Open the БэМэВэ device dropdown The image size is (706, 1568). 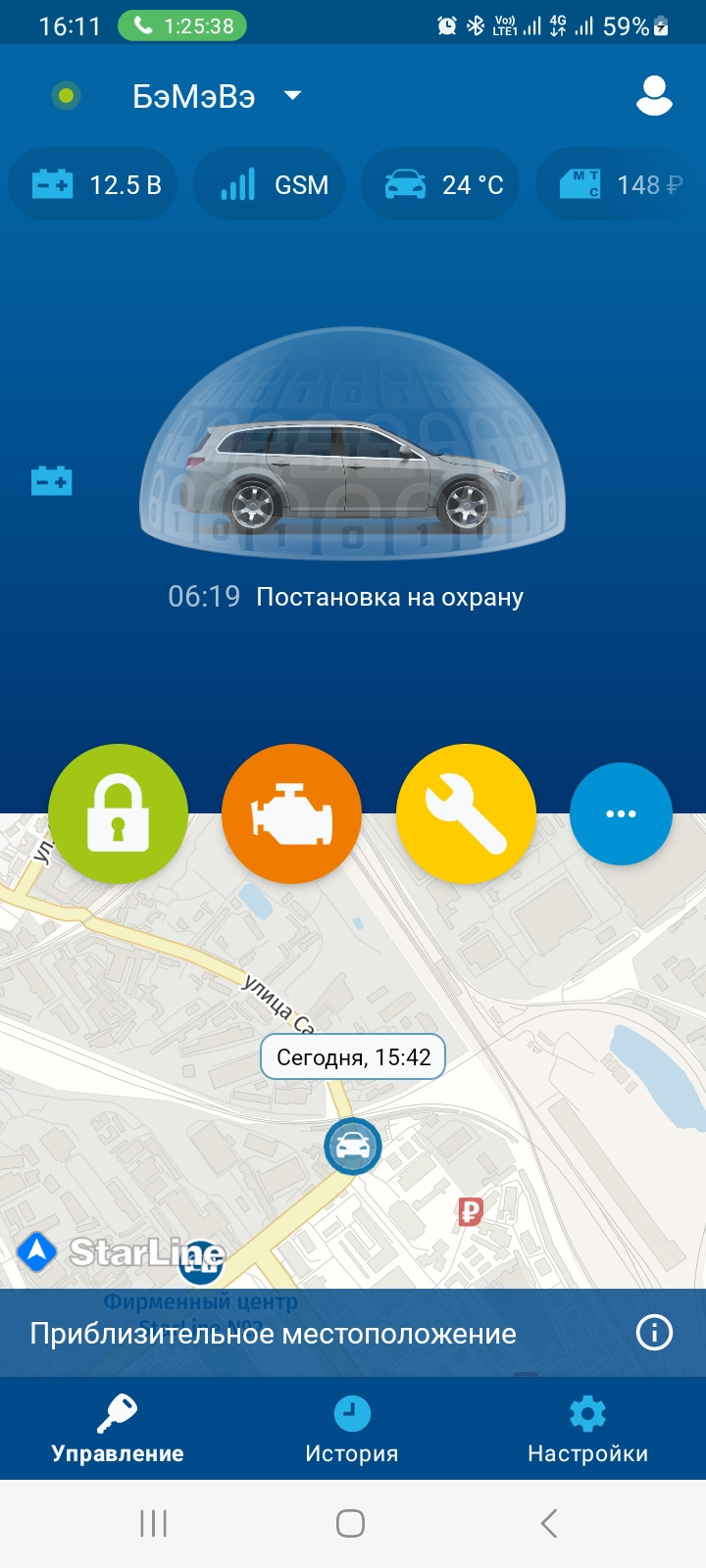218,96
